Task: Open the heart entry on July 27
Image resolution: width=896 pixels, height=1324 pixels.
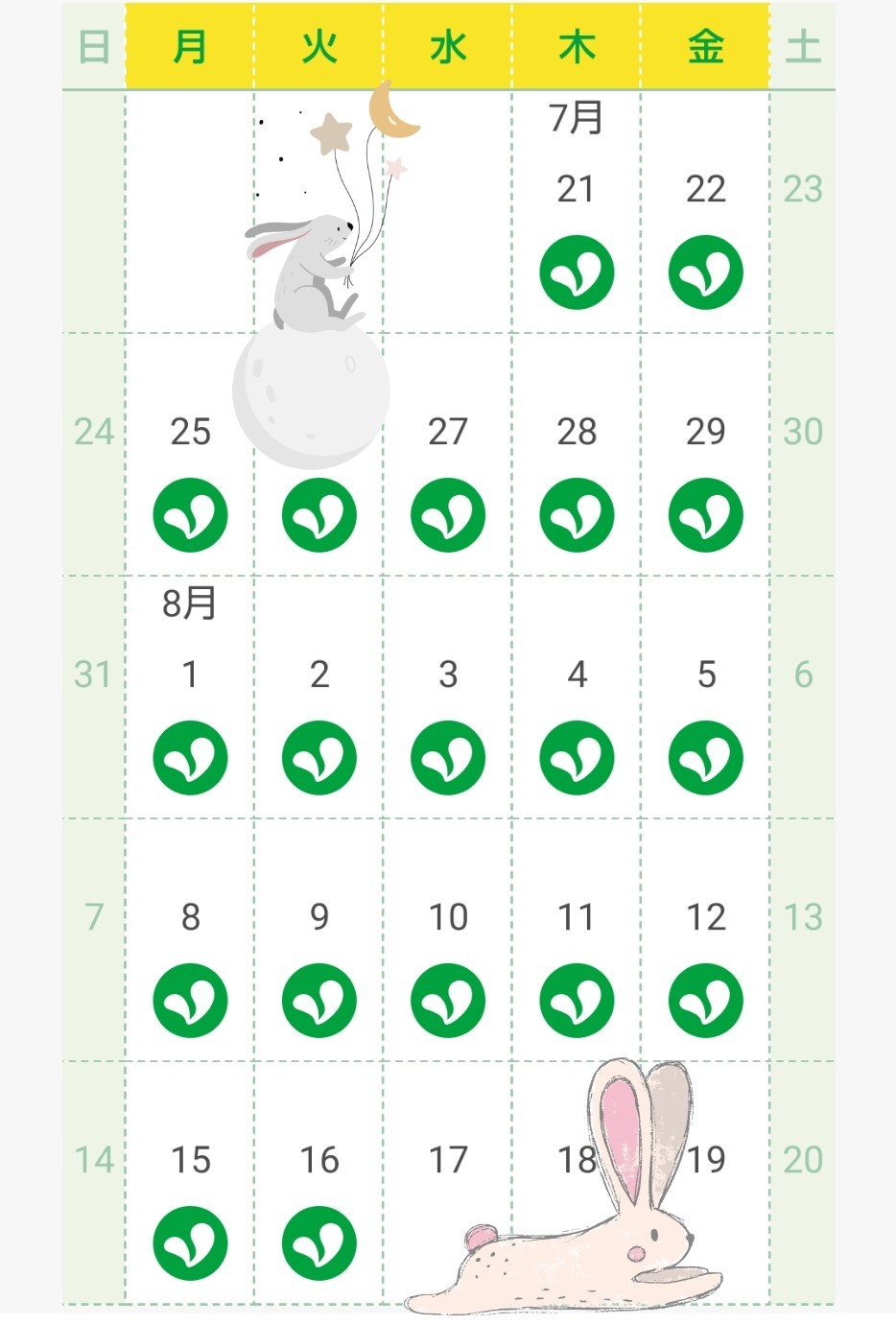Action: coord(448,515)
